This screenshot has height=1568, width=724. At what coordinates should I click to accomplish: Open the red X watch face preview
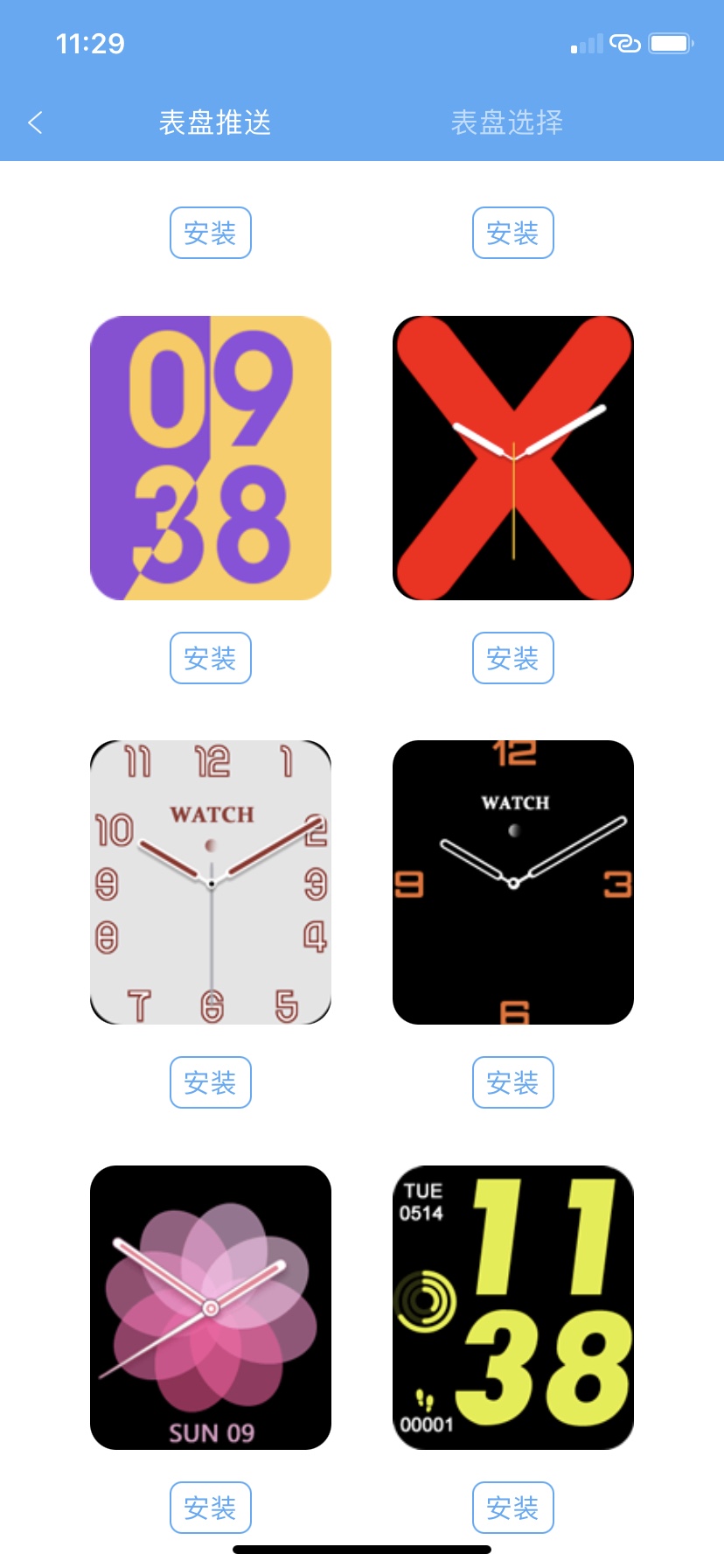pos(512,458)
